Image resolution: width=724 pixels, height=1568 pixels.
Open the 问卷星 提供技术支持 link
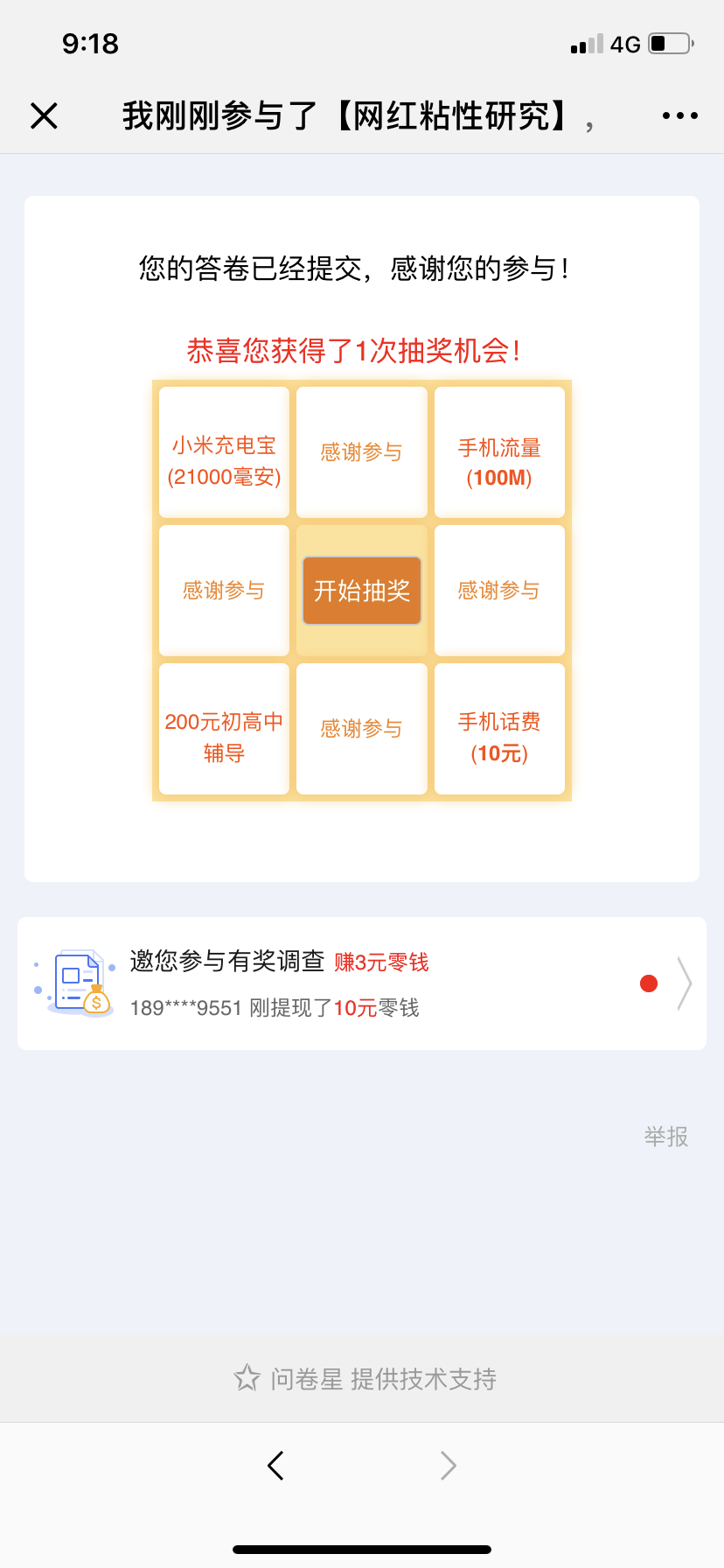(x=365, y=1379)
